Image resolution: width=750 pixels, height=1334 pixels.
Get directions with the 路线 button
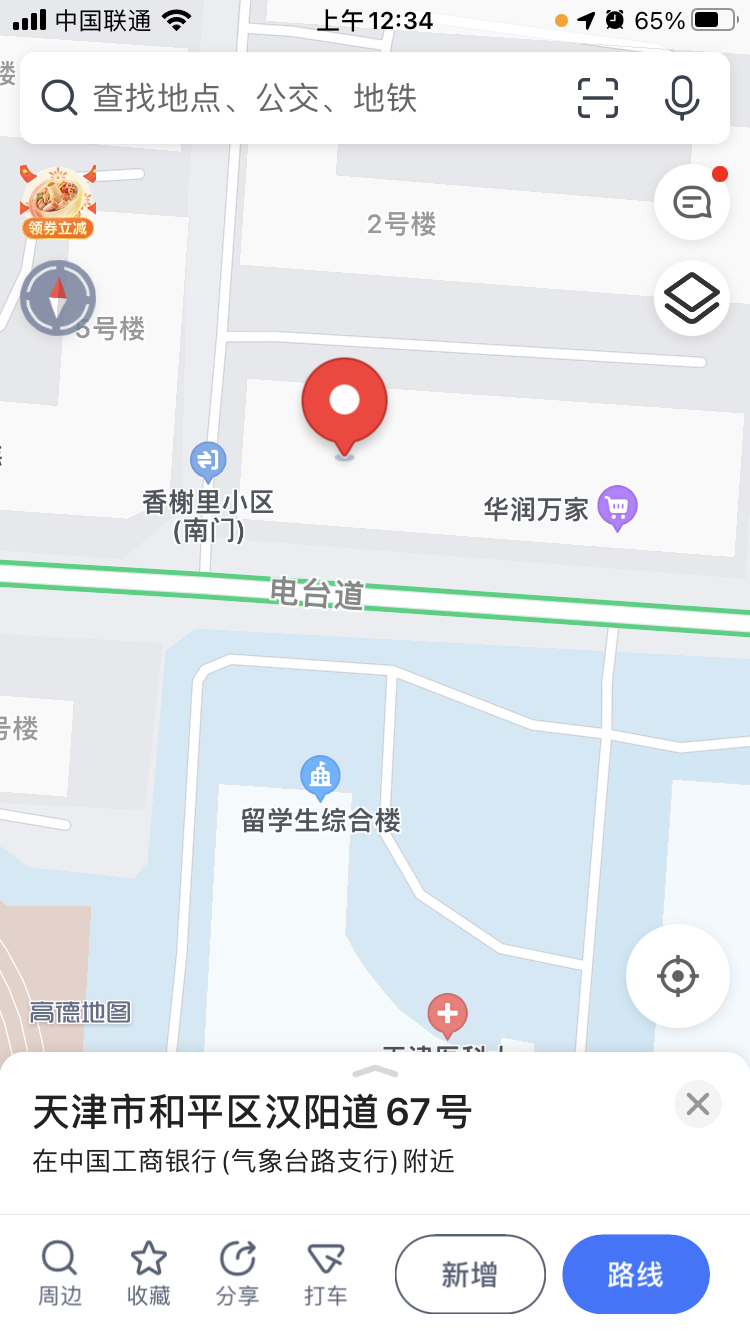point(636,1274)
